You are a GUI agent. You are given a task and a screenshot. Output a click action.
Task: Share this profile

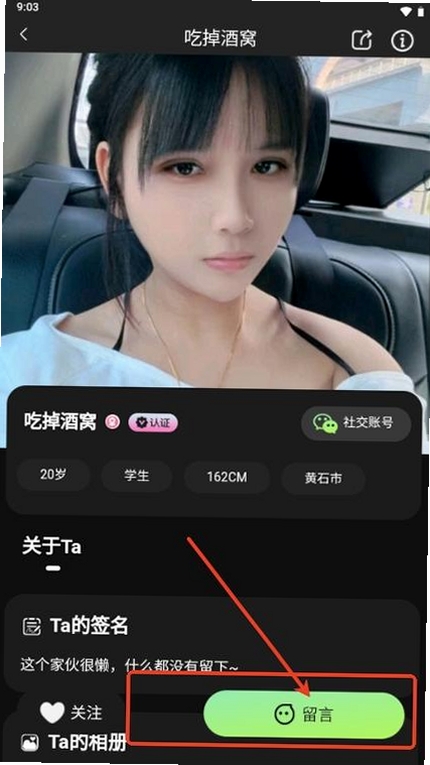[x=362, y=40]
